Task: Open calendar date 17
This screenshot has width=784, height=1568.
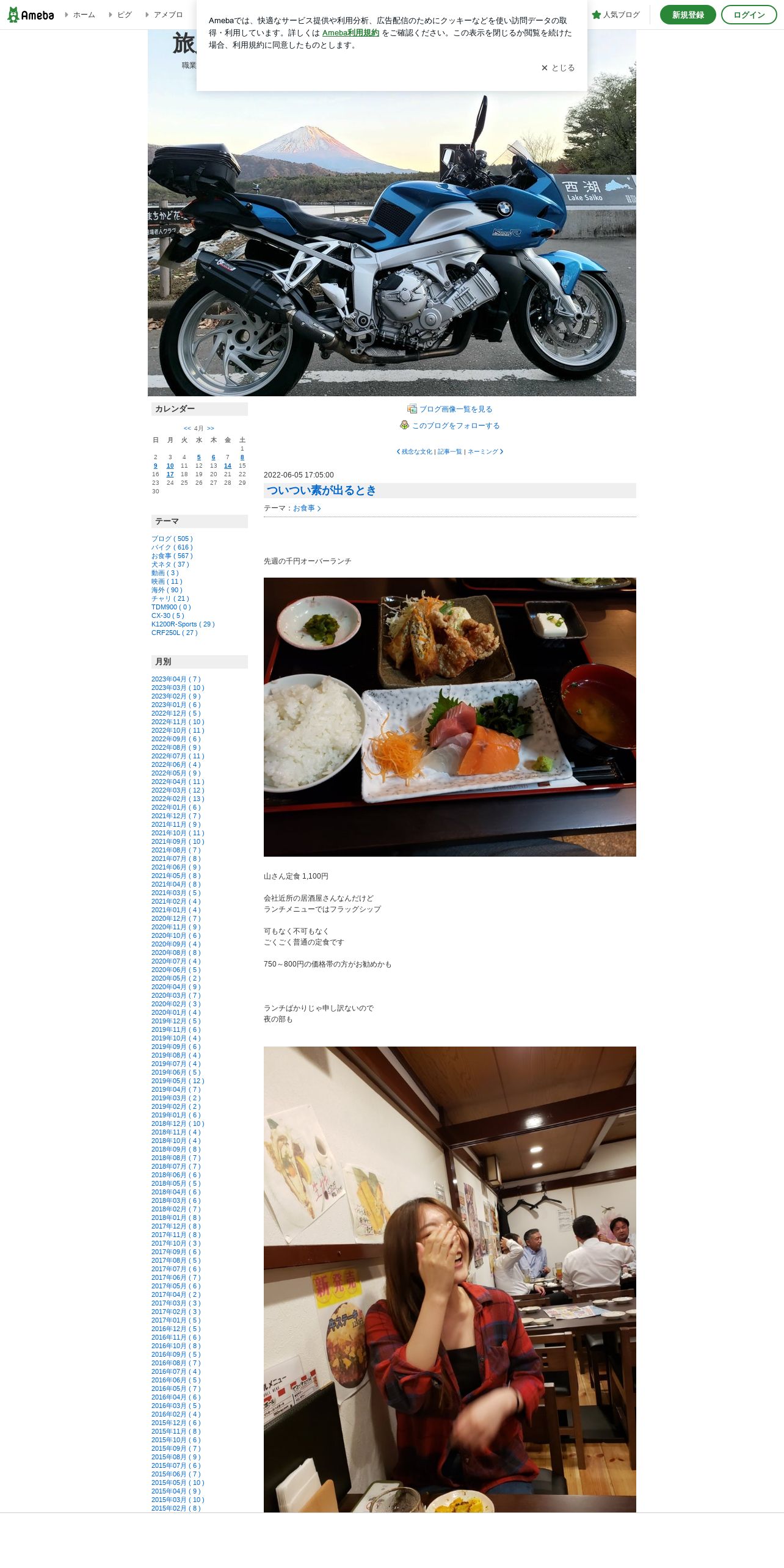Action: tap(170, 474)
